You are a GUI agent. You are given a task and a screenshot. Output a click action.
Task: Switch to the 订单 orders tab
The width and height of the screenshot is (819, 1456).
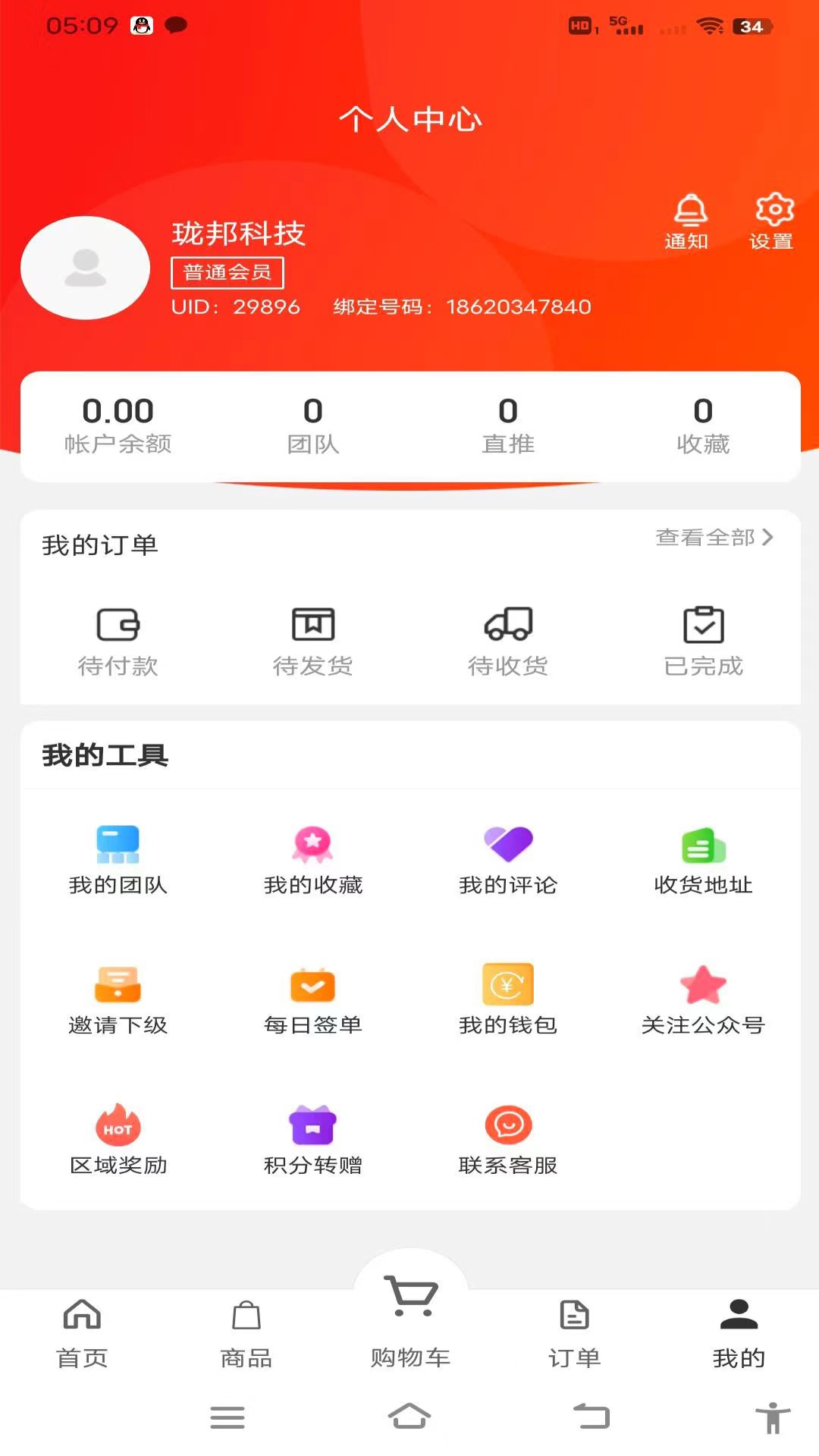[574, 1334]
